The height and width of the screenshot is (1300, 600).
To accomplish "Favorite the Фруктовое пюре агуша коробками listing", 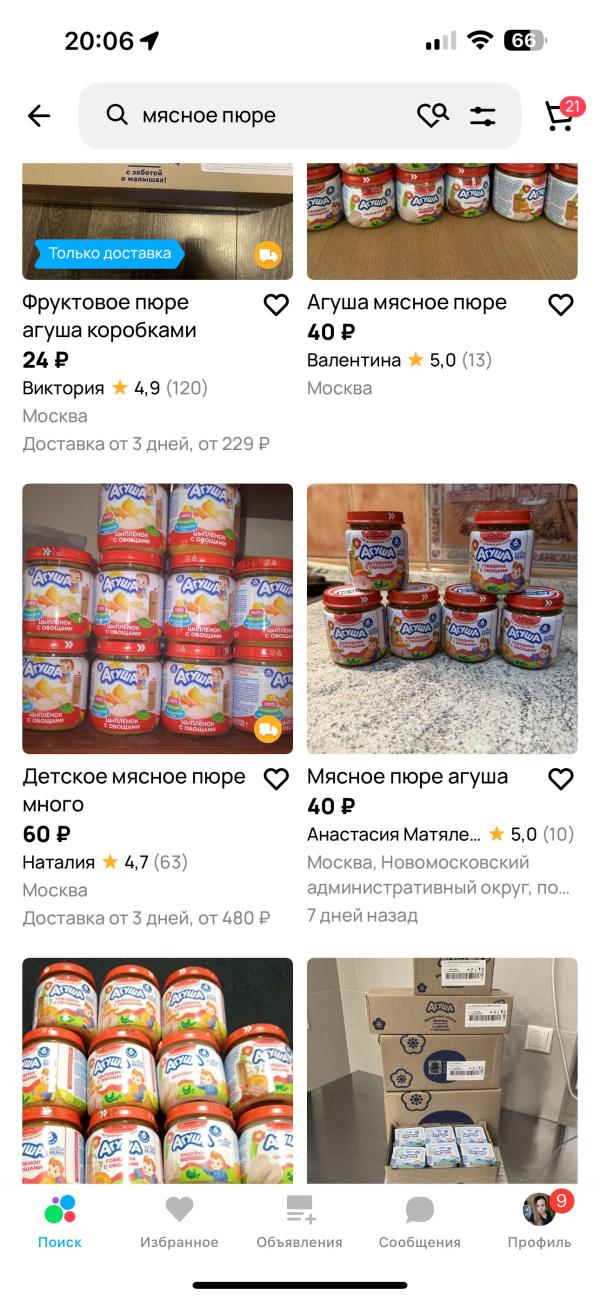I will coord(276,305).
